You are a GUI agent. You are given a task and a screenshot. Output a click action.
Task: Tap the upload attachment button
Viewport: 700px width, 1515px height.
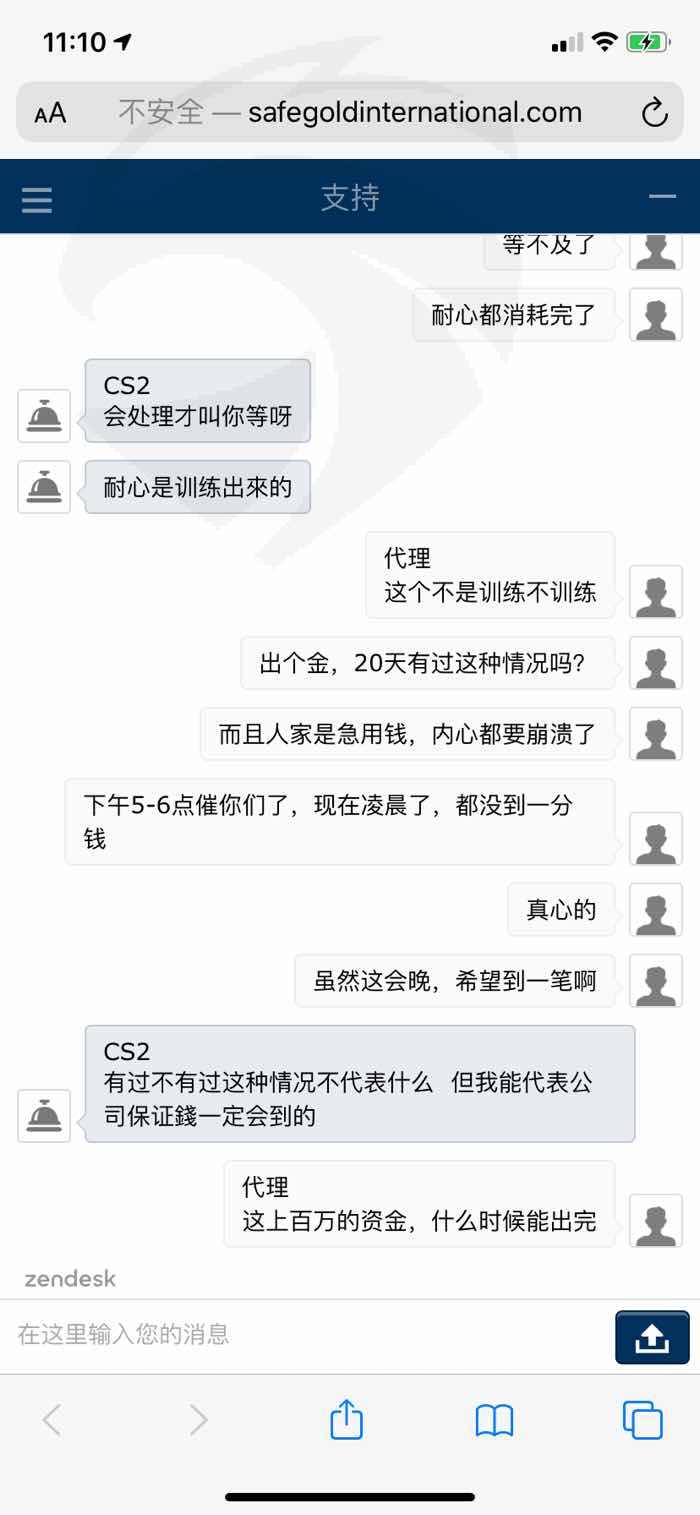[652, 1337]
